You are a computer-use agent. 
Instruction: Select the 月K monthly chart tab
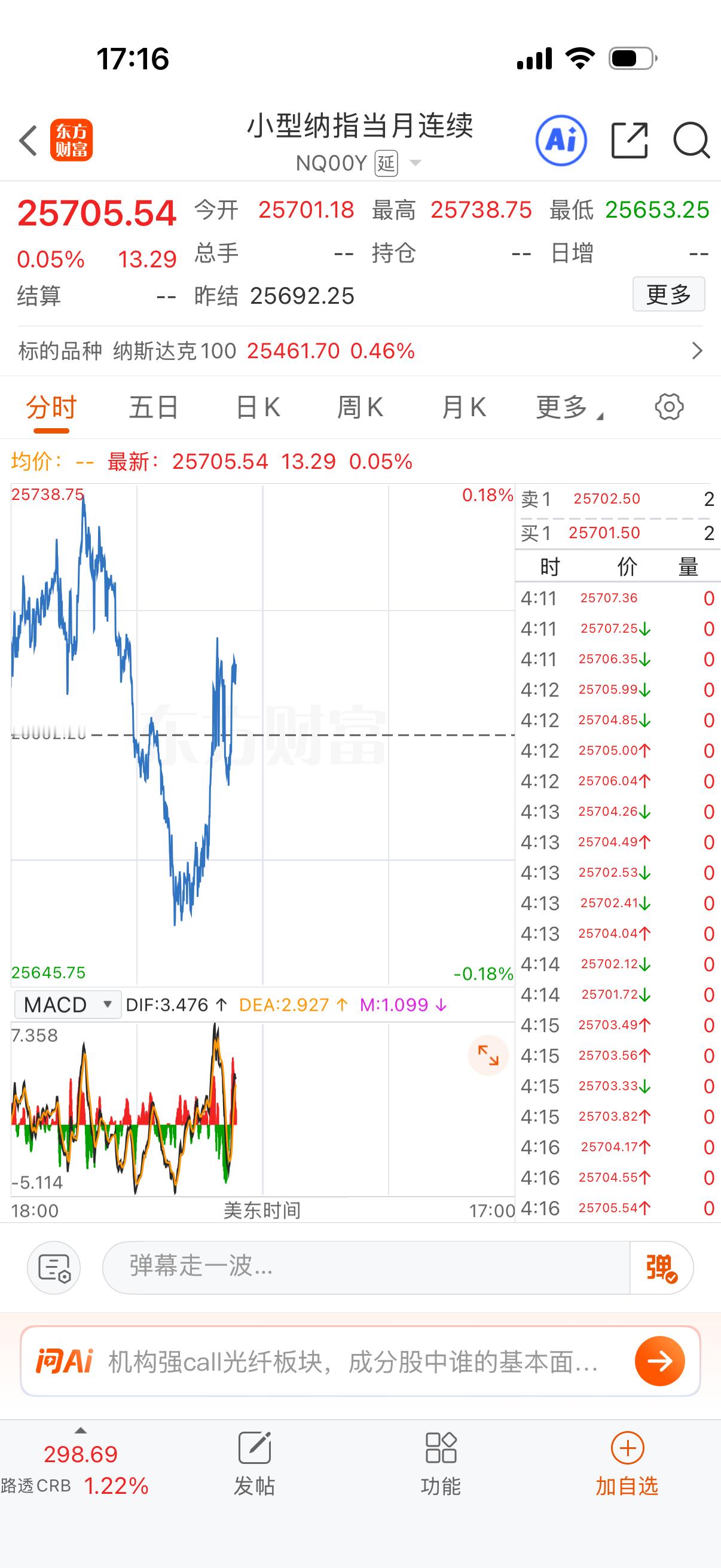click(x=463, y=407)
